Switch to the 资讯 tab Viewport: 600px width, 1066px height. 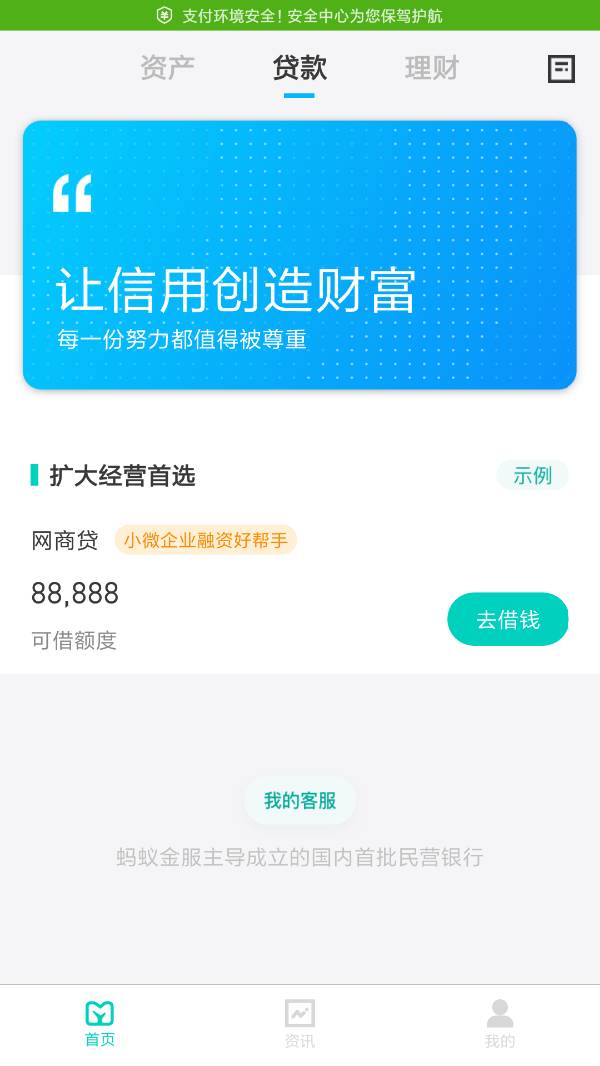click(x=299, y=1023)
